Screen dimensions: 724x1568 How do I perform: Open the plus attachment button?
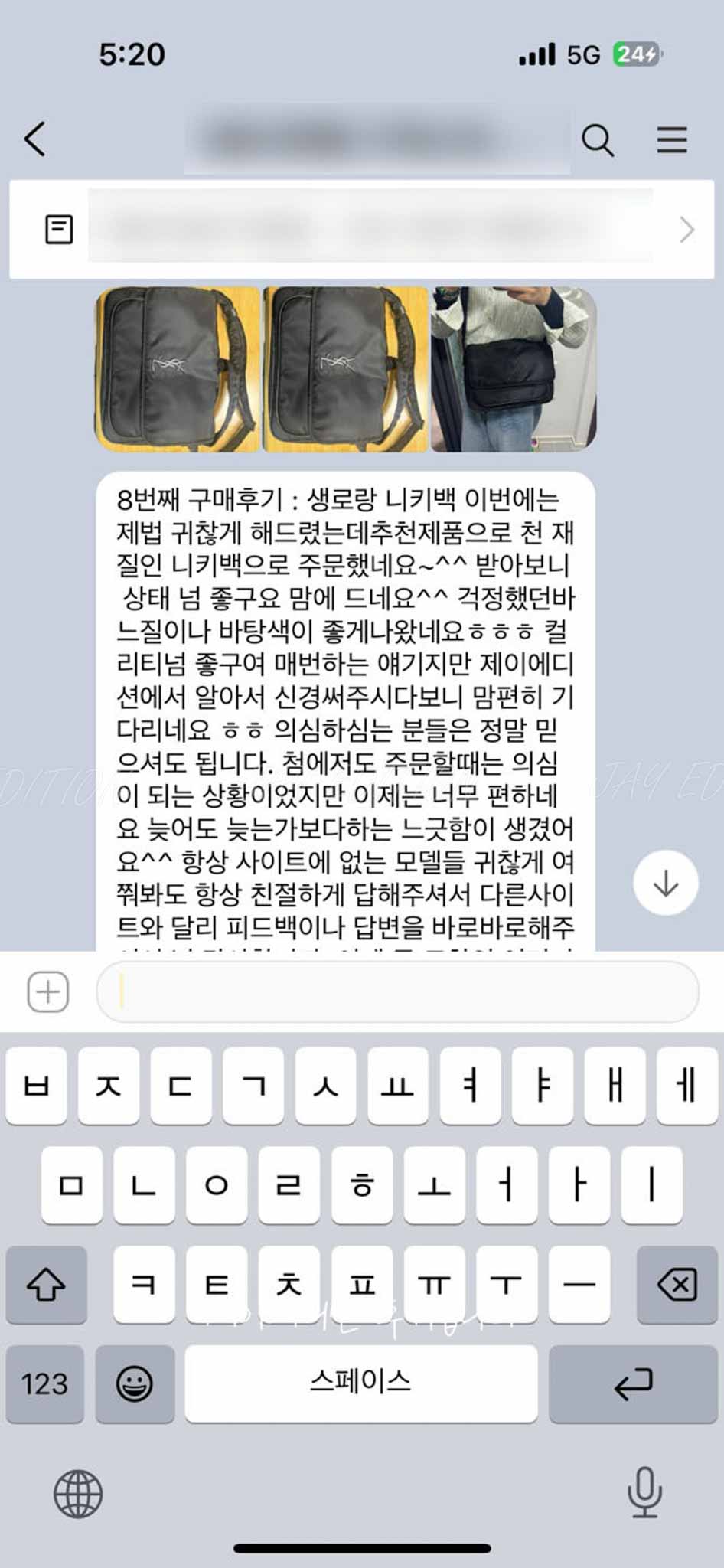tap(48, 992)
